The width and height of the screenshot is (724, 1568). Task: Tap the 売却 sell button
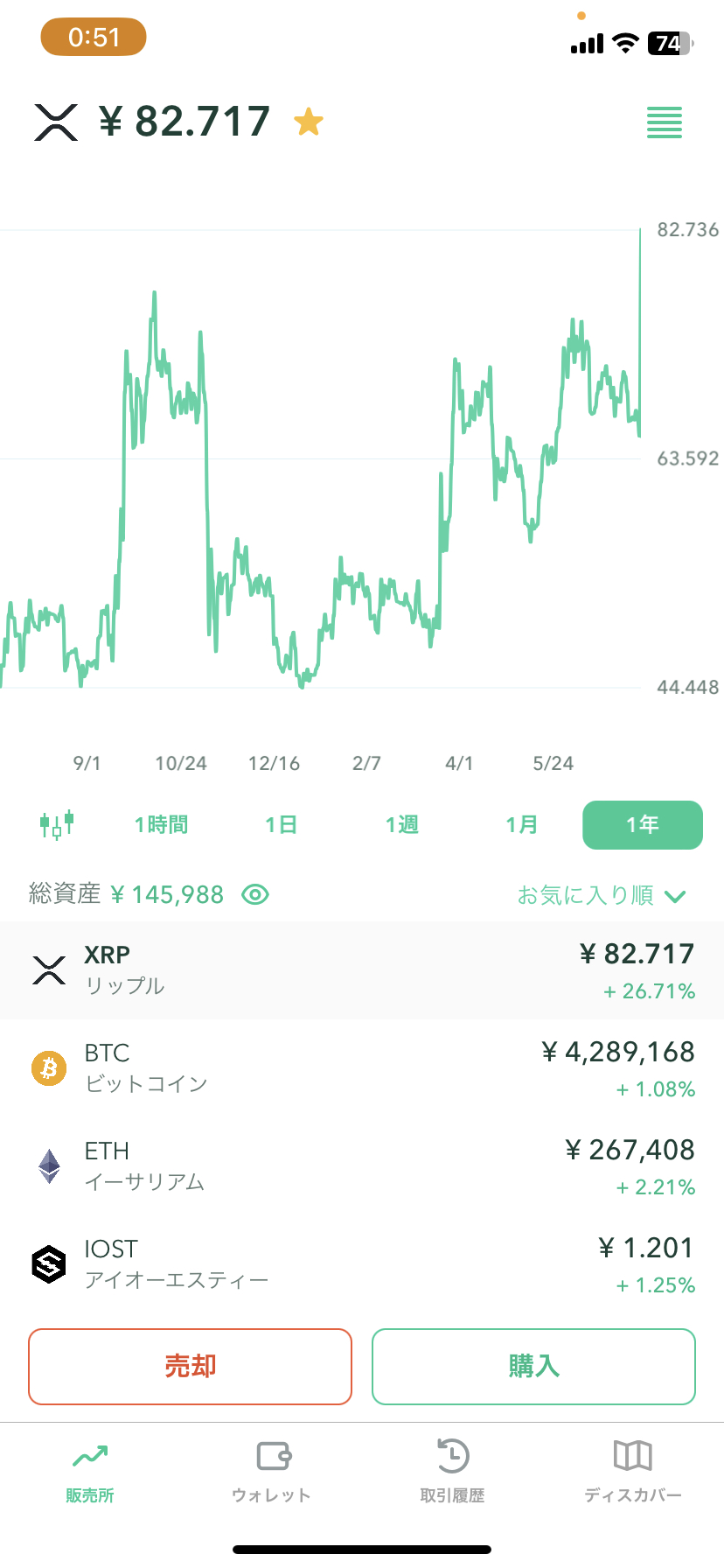pos(190,1366)
